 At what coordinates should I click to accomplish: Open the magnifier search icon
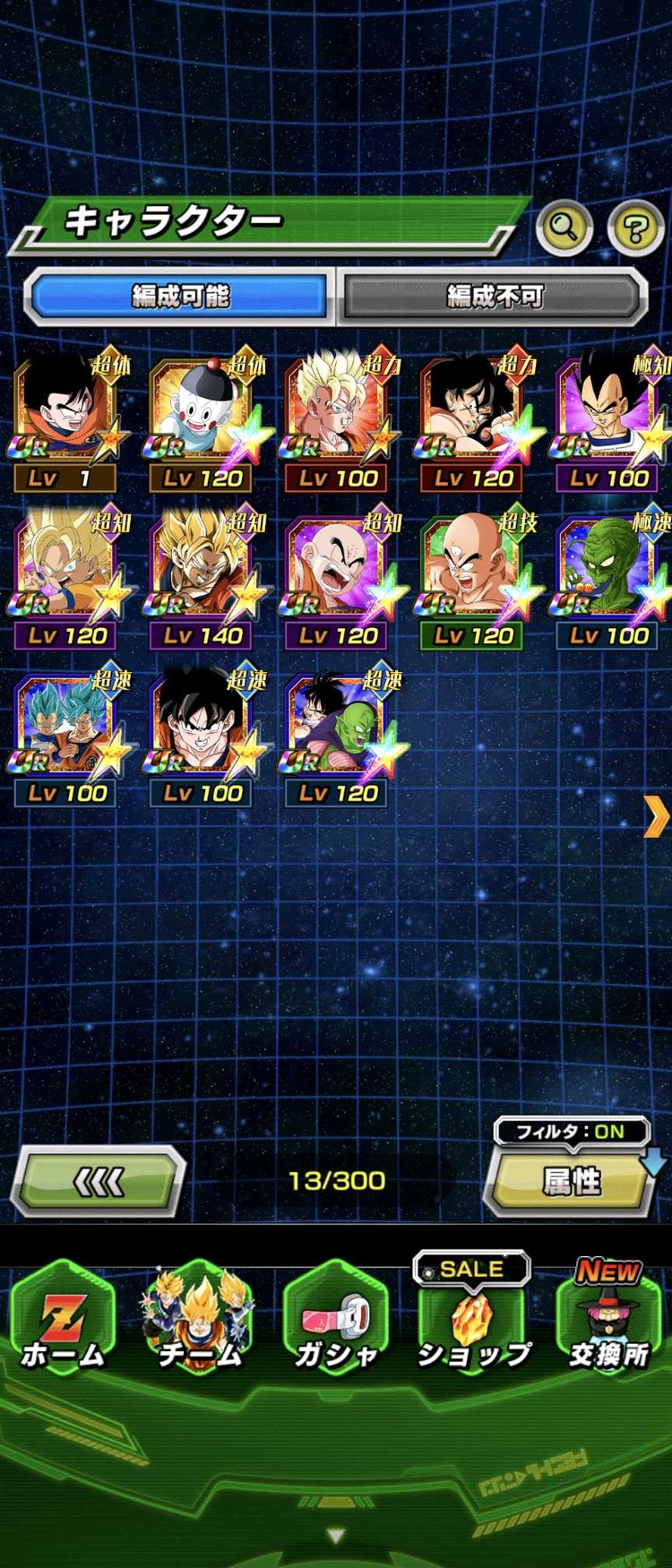564,228
